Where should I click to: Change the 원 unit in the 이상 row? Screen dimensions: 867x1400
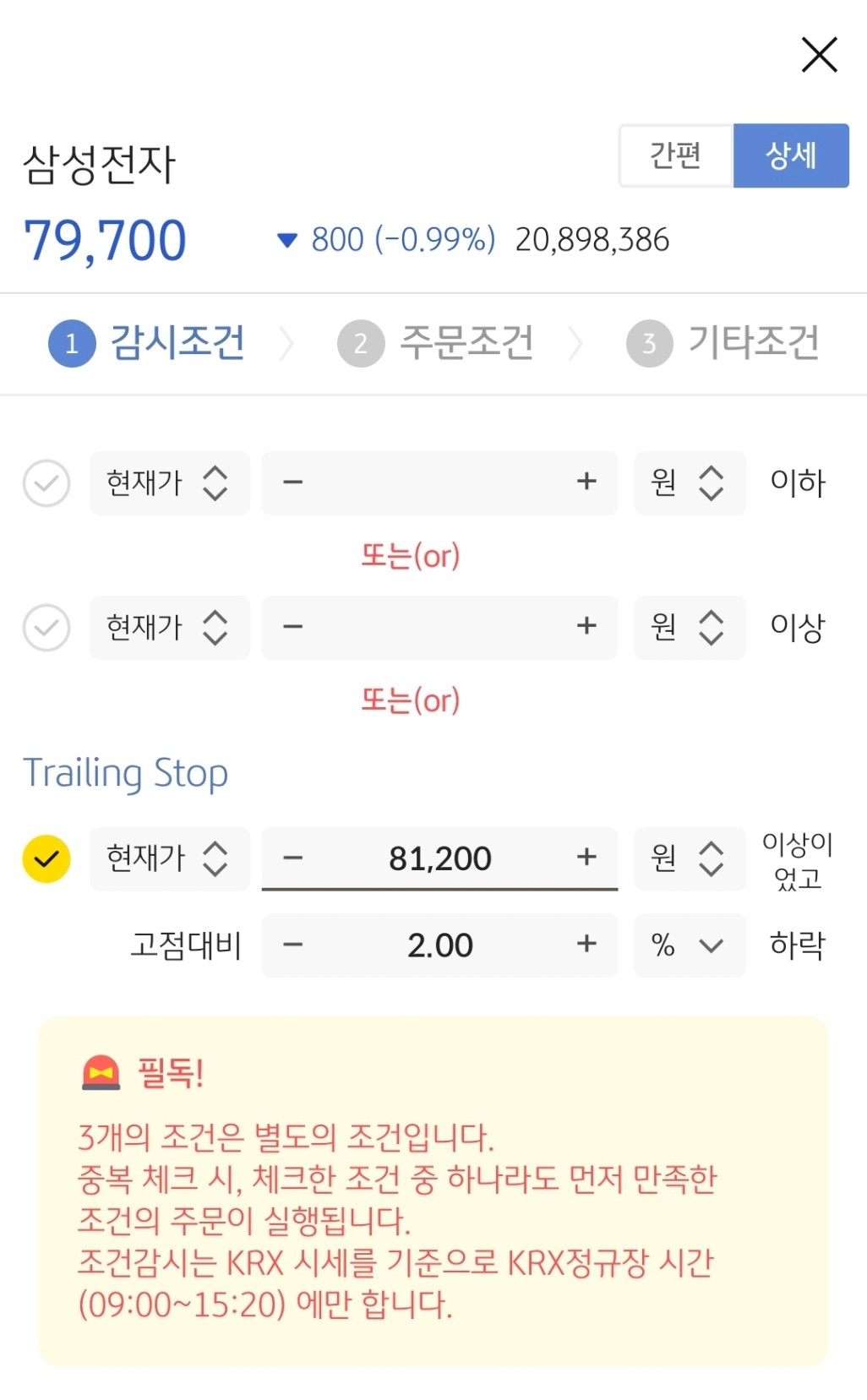tap(690, 628)
